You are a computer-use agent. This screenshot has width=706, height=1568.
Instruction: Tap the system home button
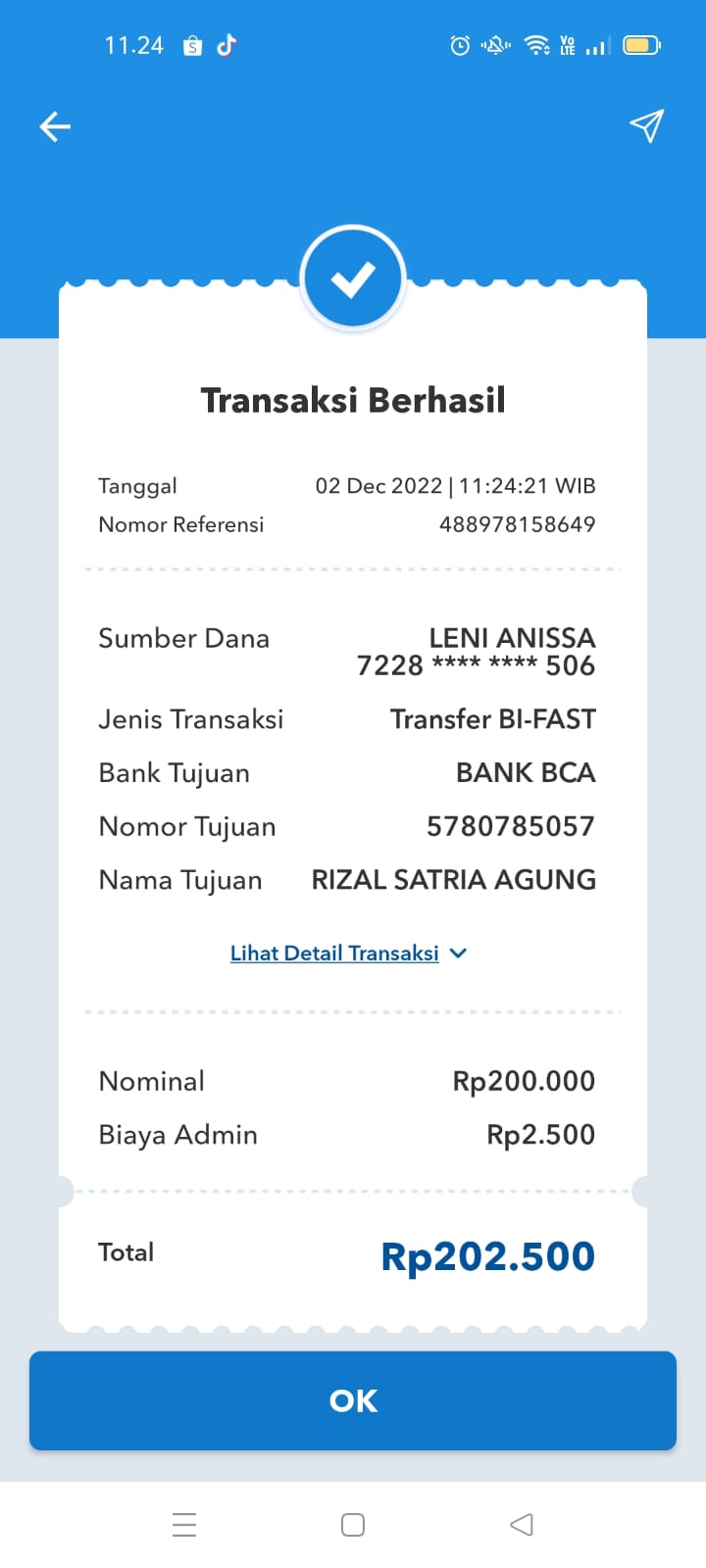click(x=353, y=1524)
